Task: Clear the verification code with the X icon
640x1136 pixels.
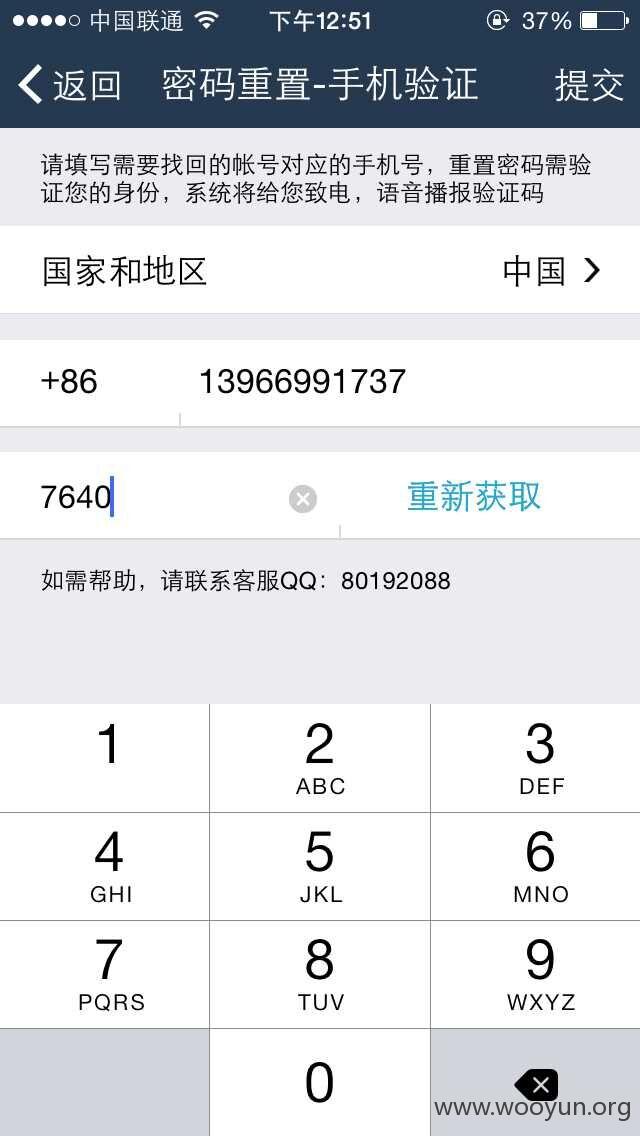Action: 303,498
